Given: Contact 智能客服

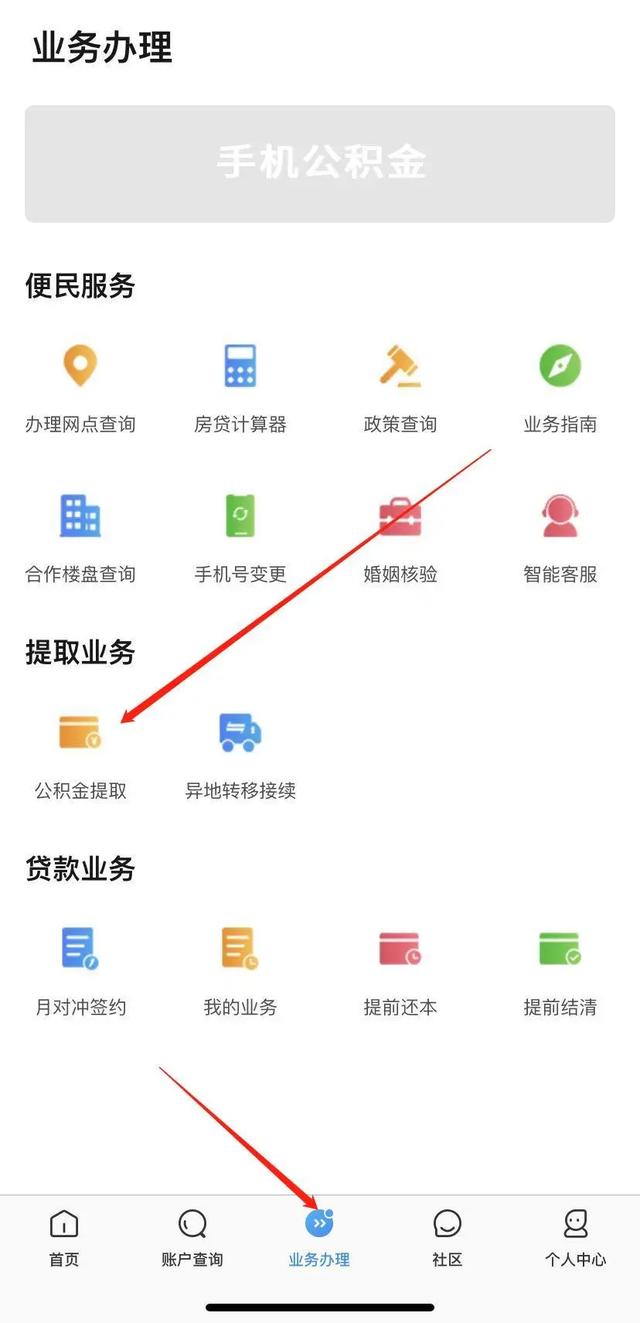Looking at the screenshot, I should (x=560, y=536).
